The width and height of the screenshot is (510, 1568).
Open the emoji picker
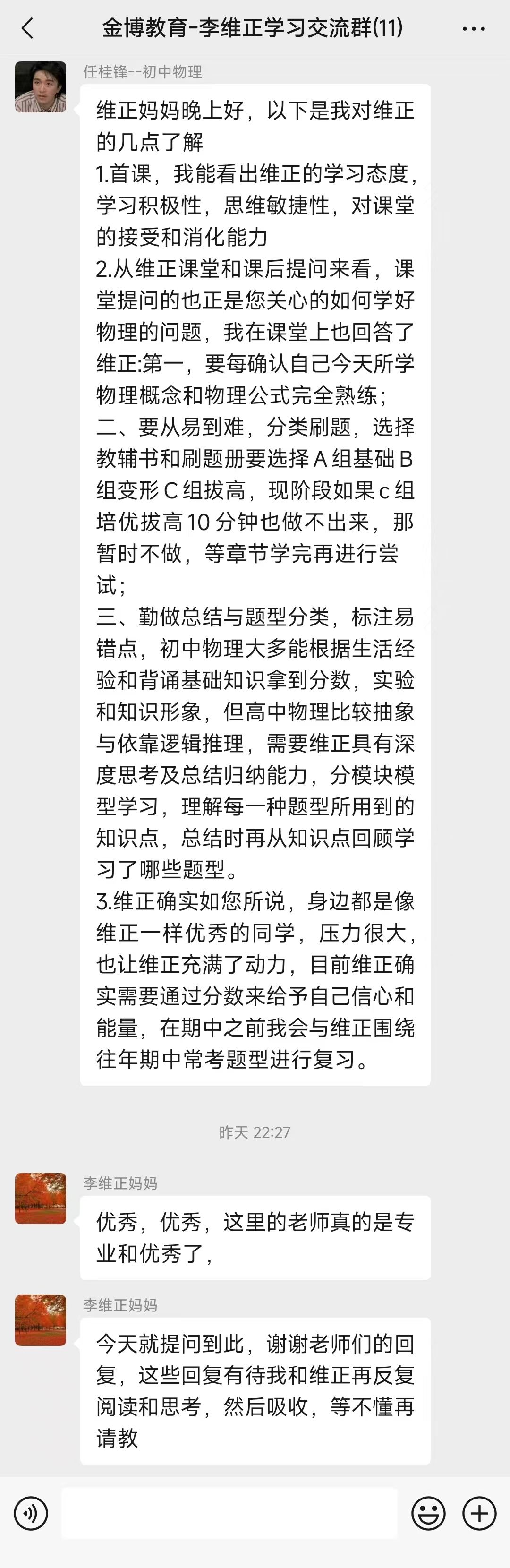(x=428, y=1513)
